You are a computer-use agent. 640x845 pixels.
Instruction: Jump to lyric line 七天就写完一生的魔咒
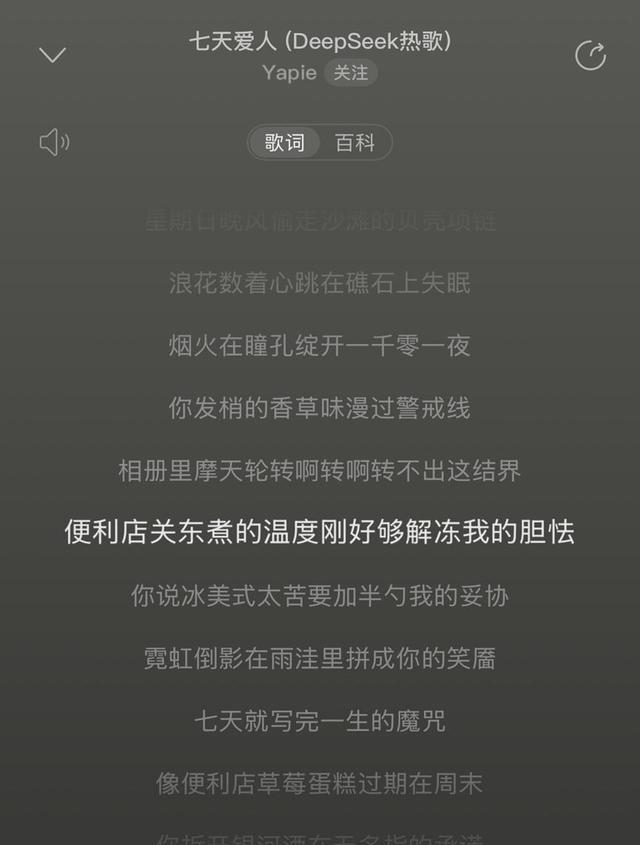[x=319, y=720]
